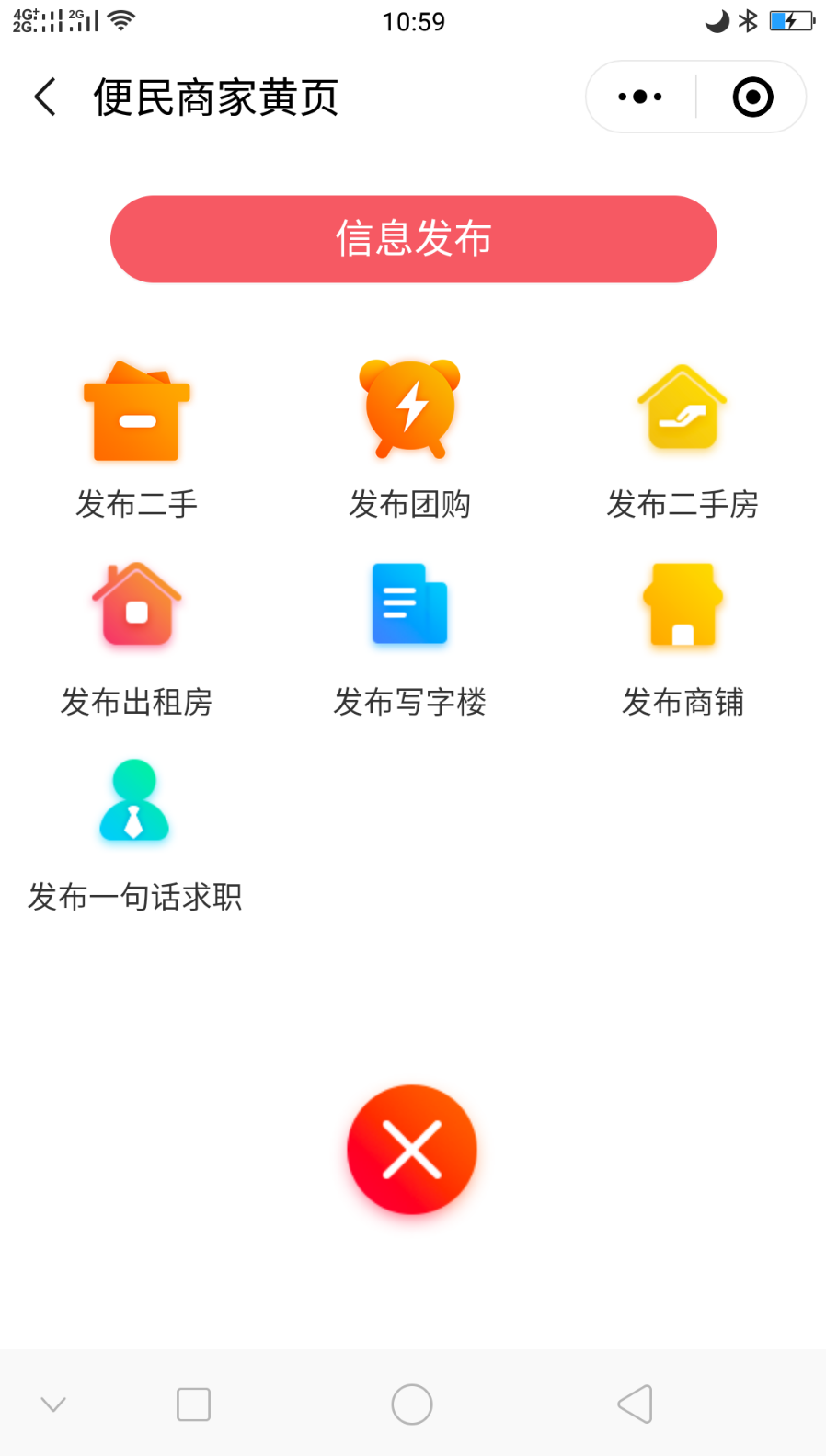Tap the 发布出租房 text label

pyautogui.click(x=136, y=703)
